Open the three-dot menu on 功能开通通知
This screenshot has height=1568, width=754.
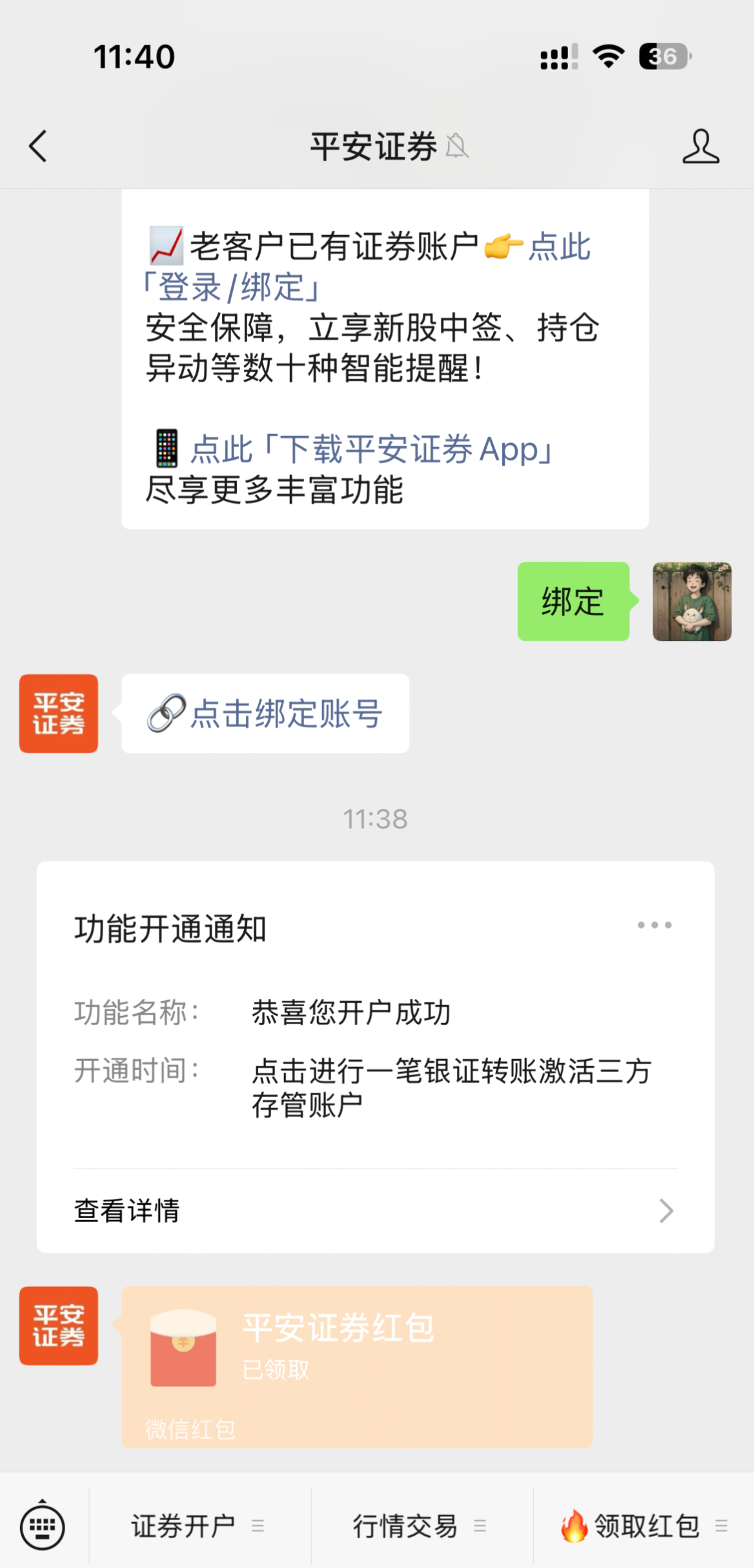click(654, 925)
